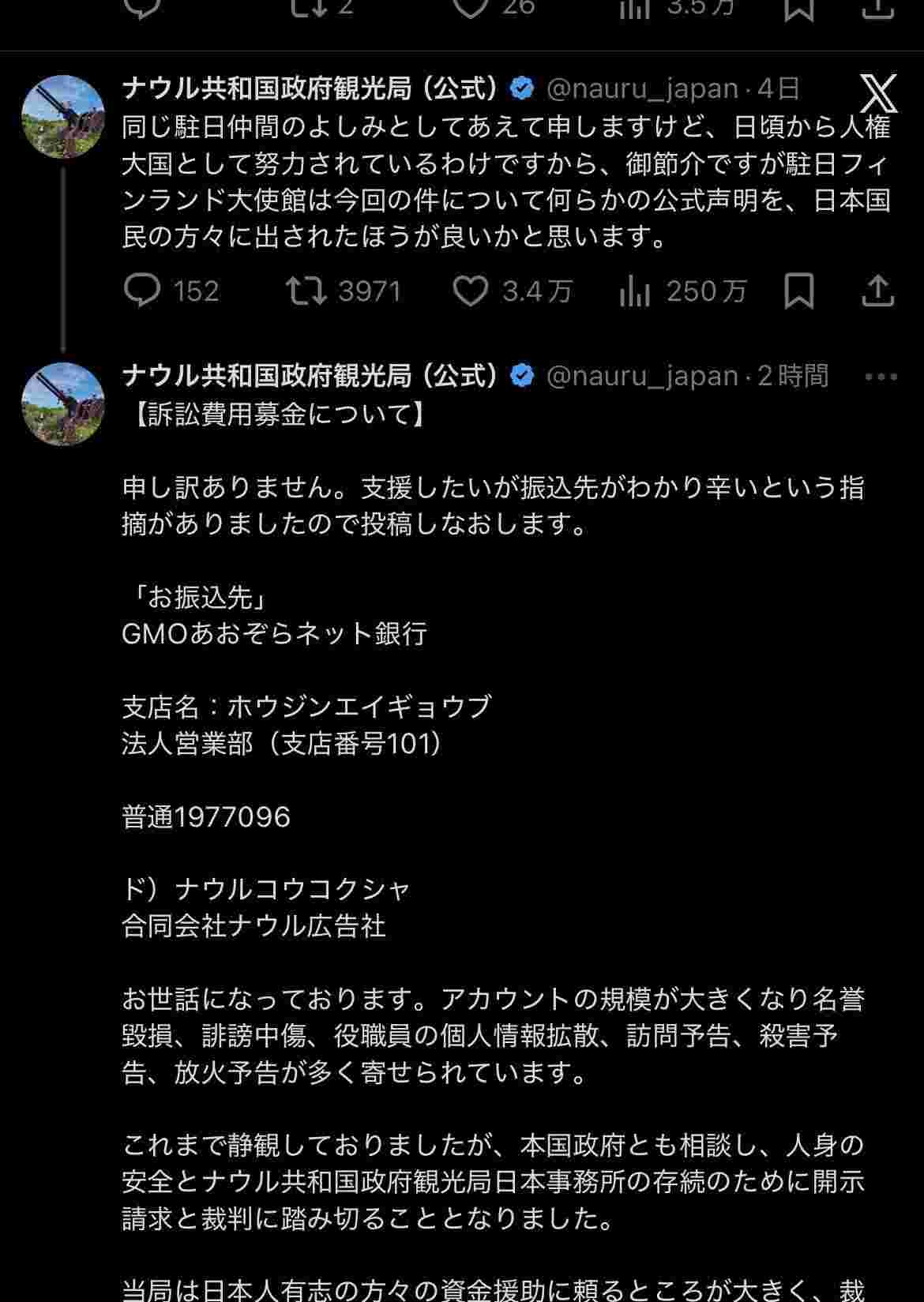Screen dimensions: 924x1302
Task: Bookmark the tweet posted 4 days ago
Action: [798, 291]
